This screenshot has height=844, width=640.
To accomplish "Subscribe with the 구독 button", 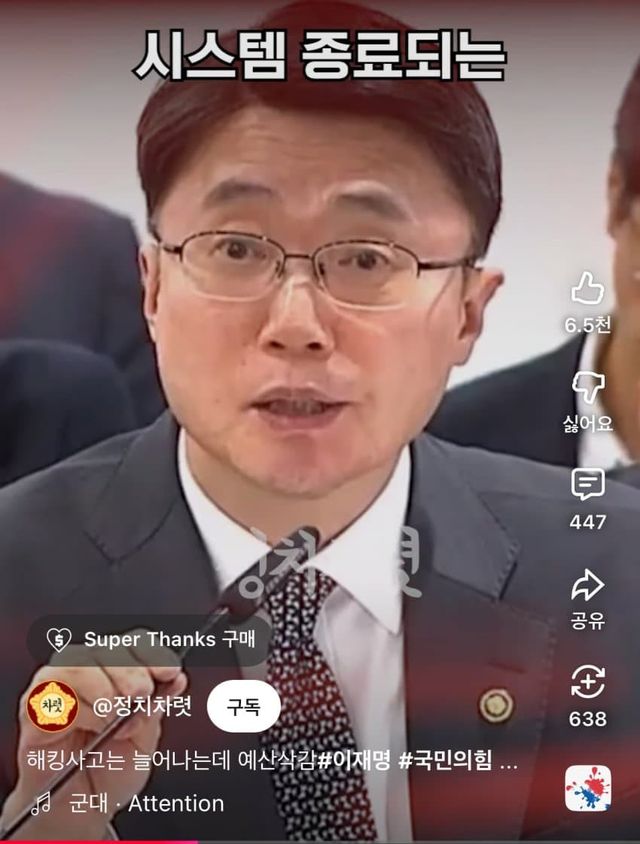I will click(243, 707).
